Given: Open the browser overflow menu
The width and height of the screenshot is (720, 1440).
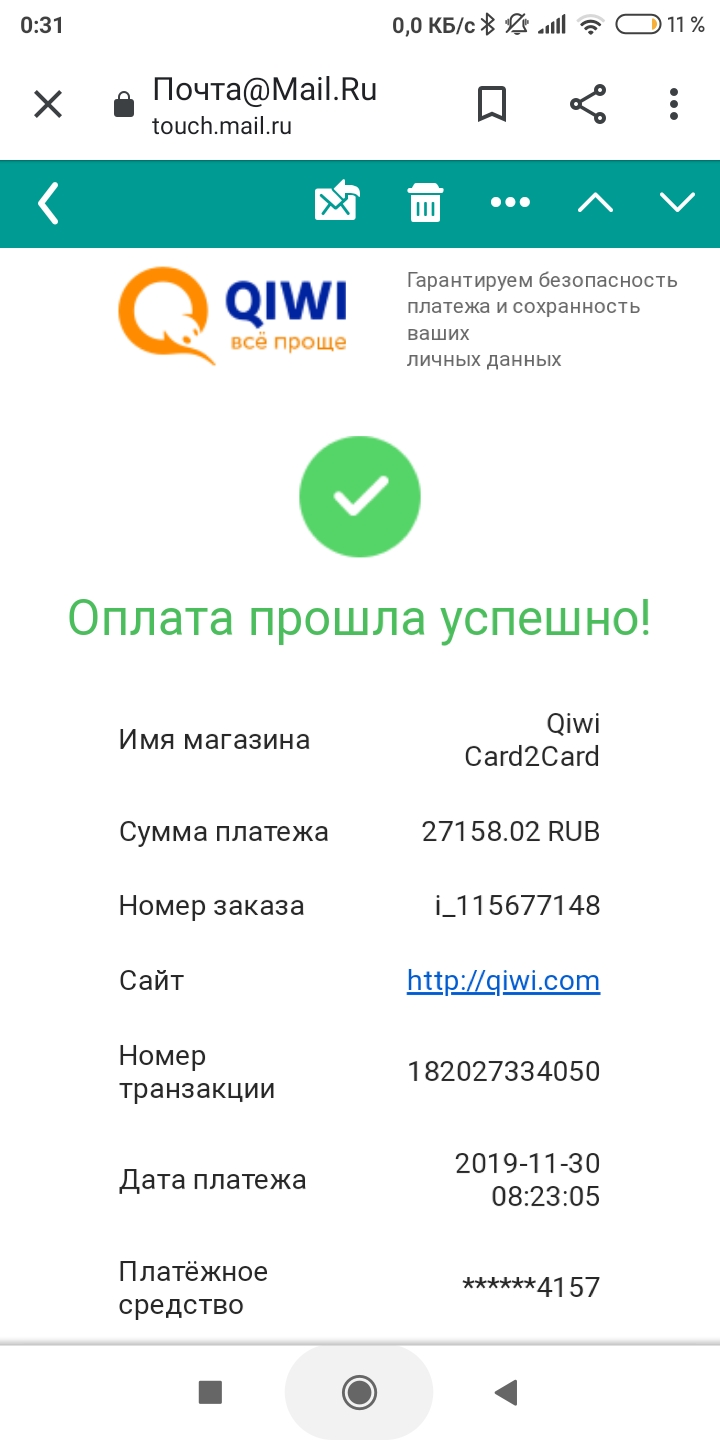Looking at the screenshot, I should (674, 104).
